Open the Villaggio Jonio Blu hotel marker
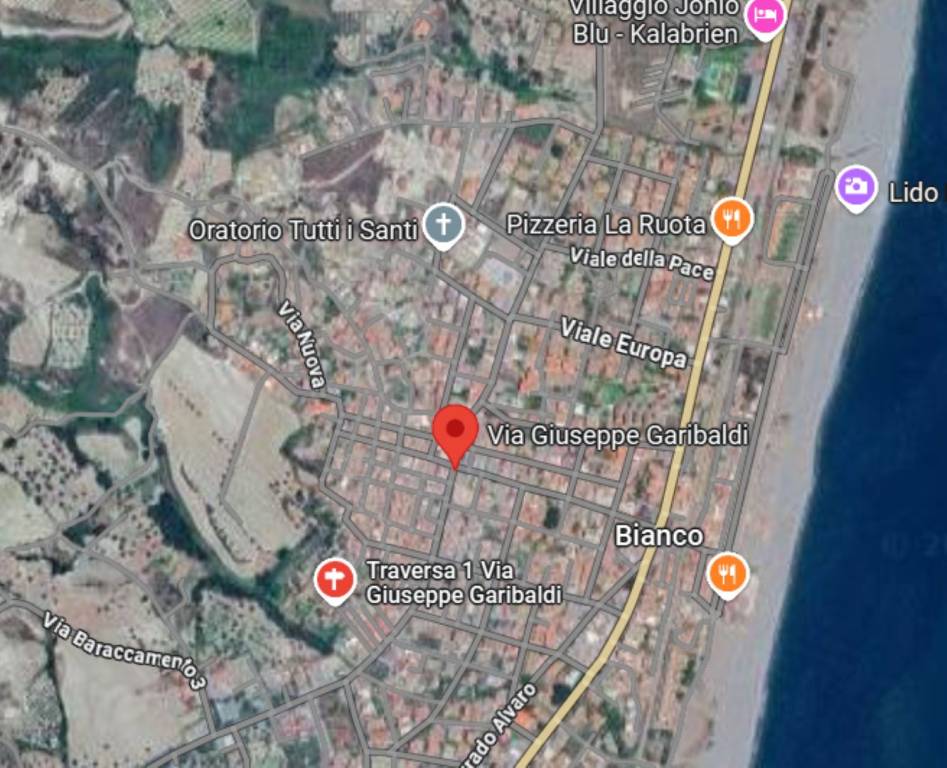 pos(765,17)
